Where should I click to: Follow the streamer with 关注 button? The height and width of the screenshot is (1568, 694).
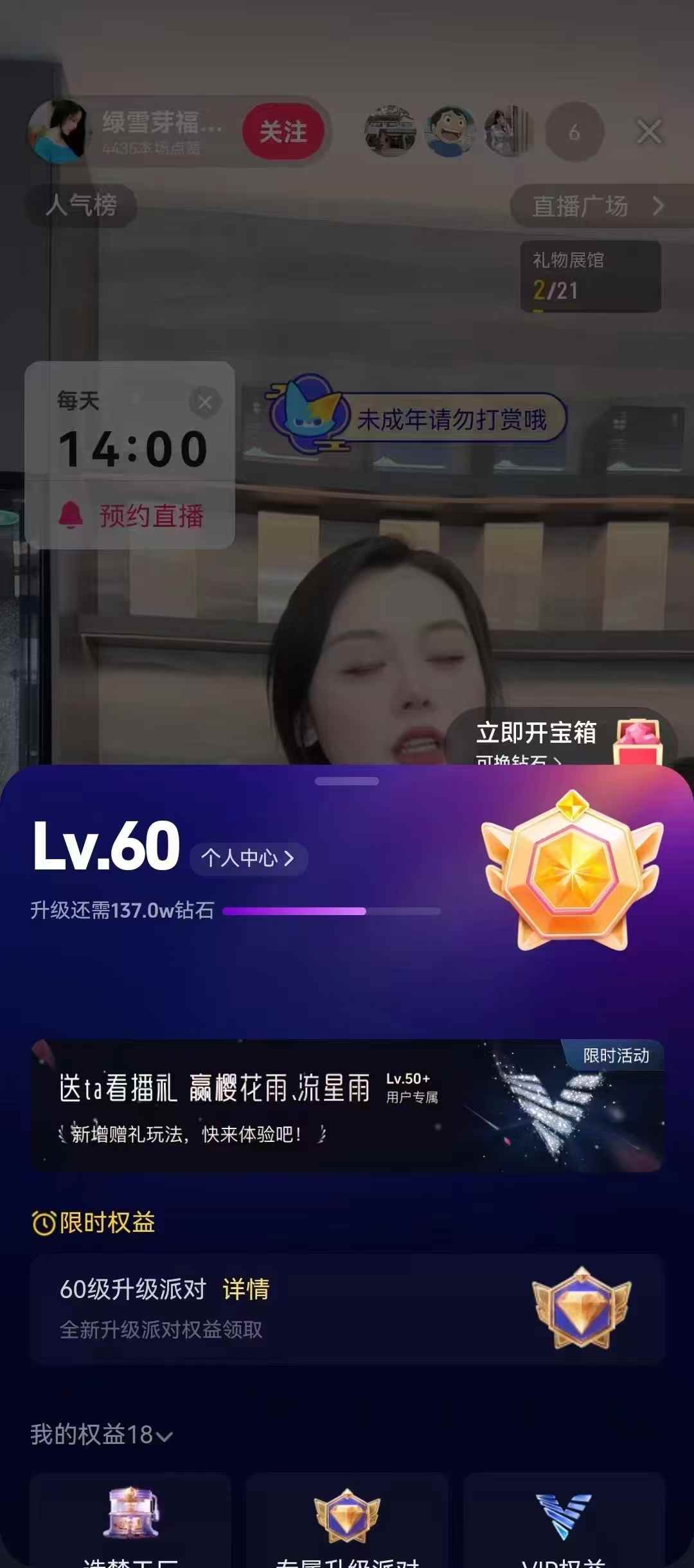click(x=283, y=132)
